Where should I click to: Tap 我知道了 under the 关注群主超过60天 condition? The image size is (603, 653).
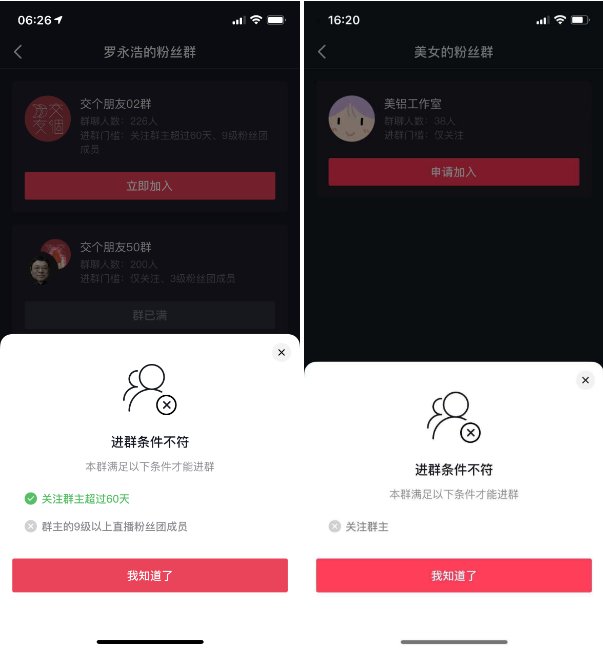[150, 575]
